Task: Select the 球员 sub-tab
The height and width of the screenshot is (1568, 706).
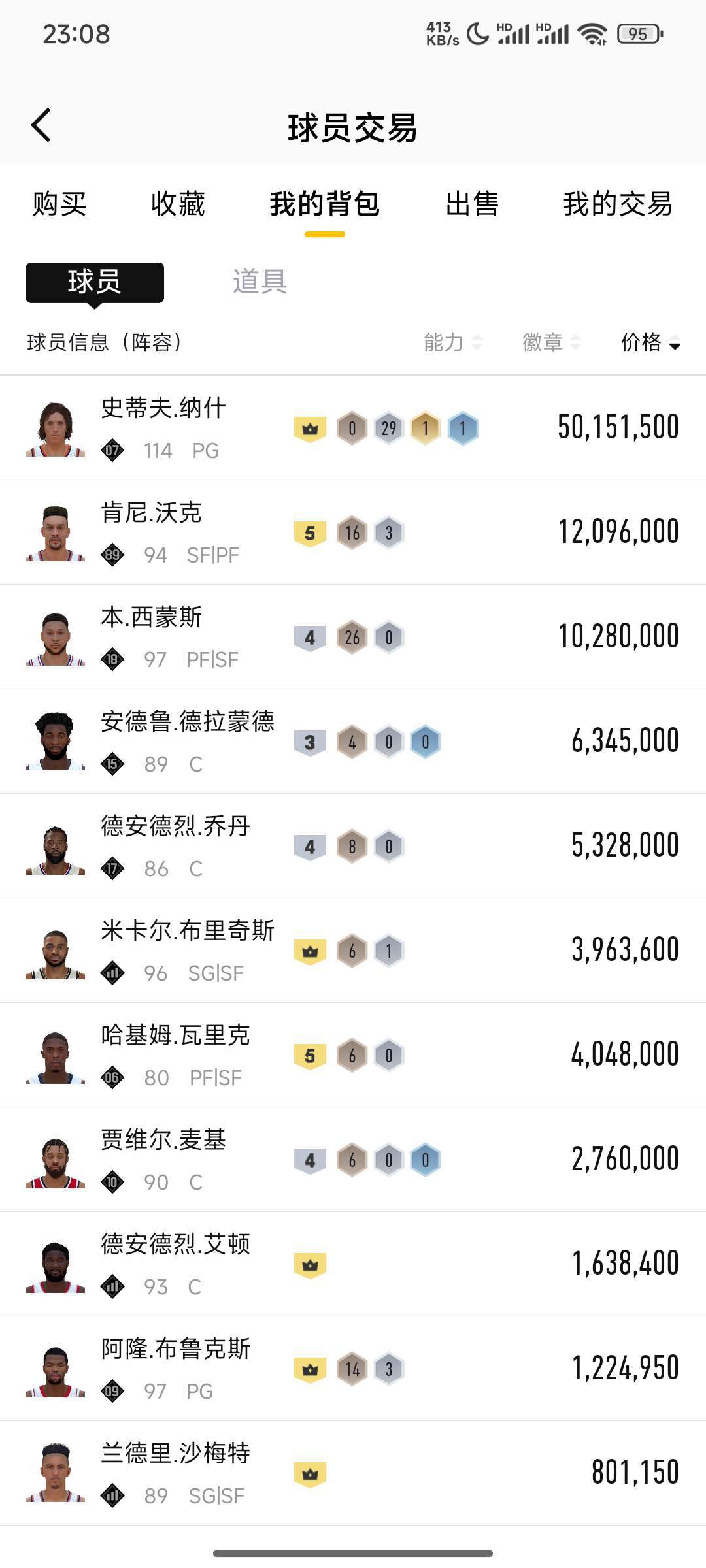Action: (x=95, y=282)
